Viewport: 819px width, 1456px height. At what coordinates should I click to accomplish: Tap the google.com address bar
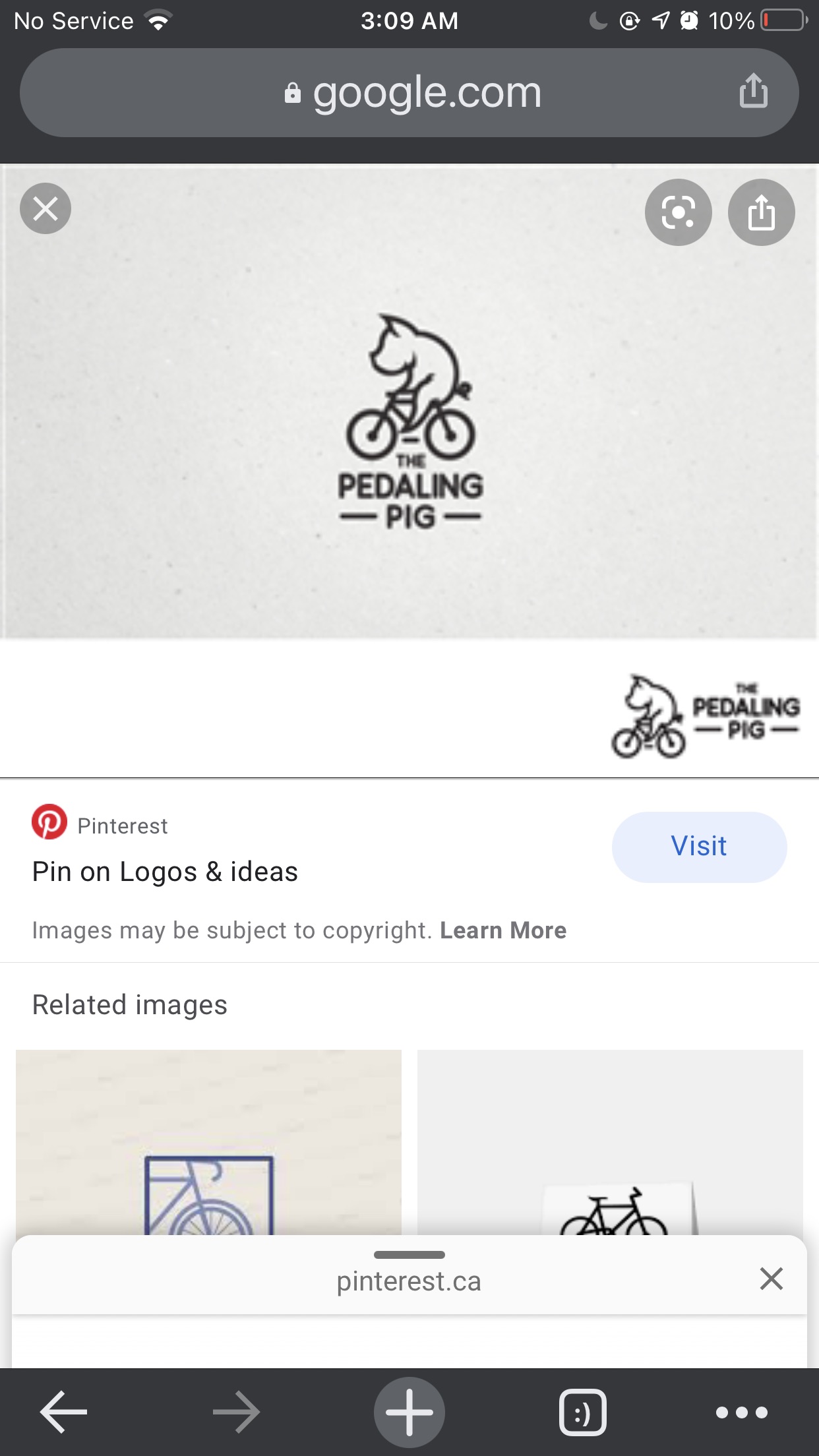click(x=409, y=92)
